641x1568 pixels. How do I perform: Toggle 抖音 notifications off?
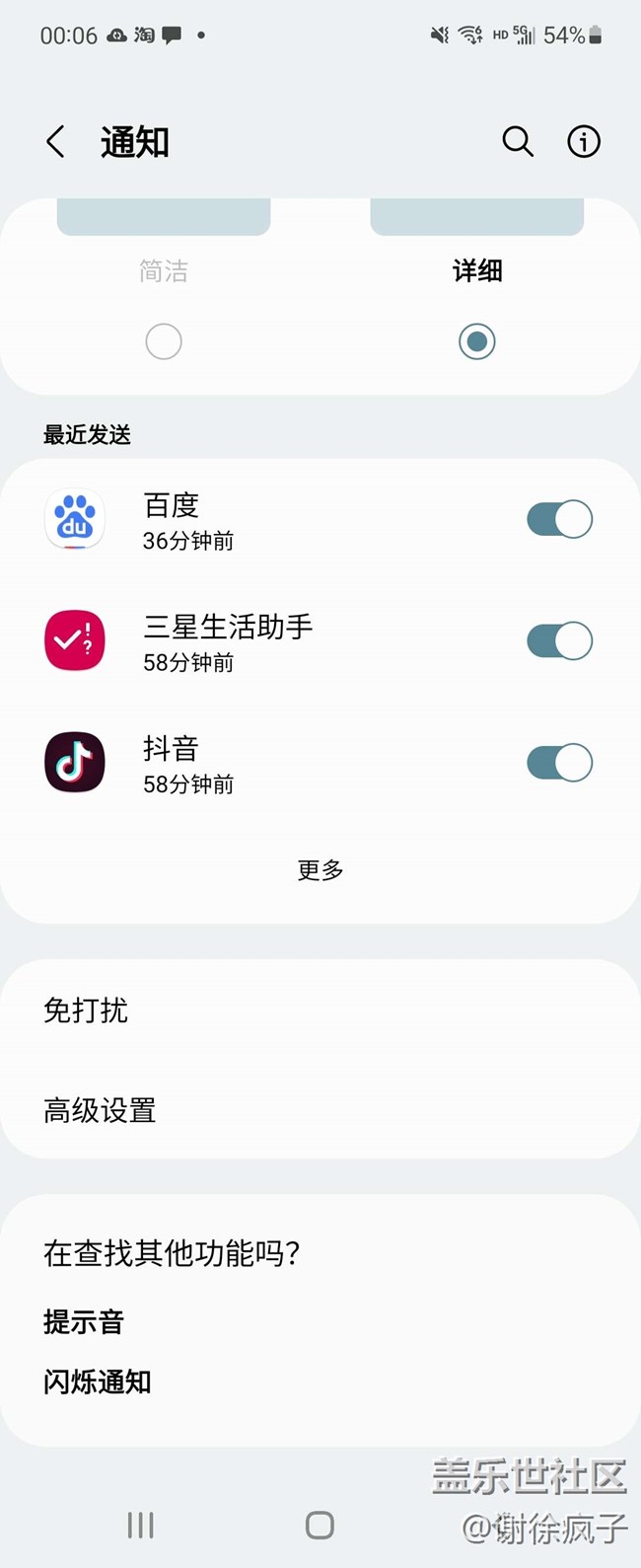click(559, 762)
